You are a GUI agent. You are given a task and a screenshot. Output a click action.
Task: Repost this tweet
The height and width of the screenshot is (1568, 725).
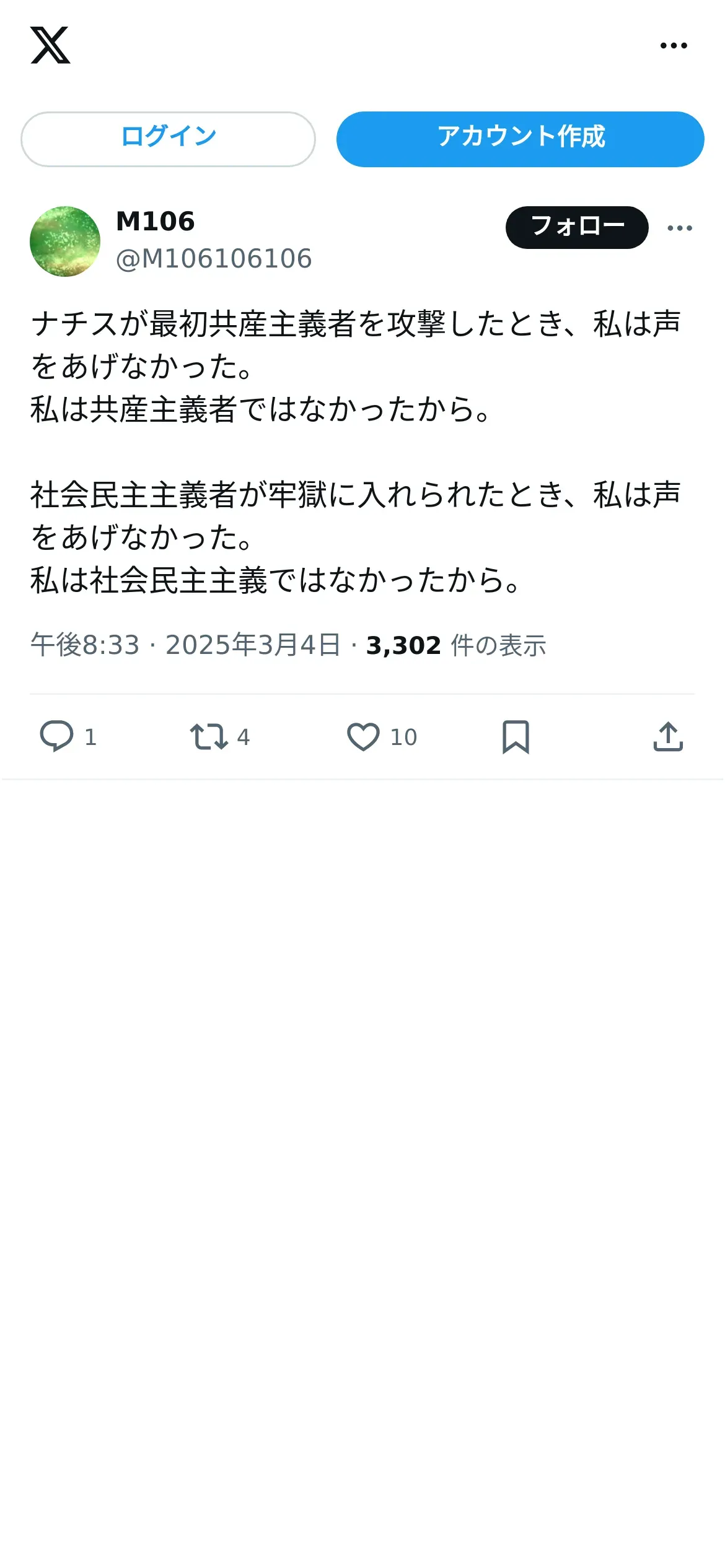pos(209,736)
